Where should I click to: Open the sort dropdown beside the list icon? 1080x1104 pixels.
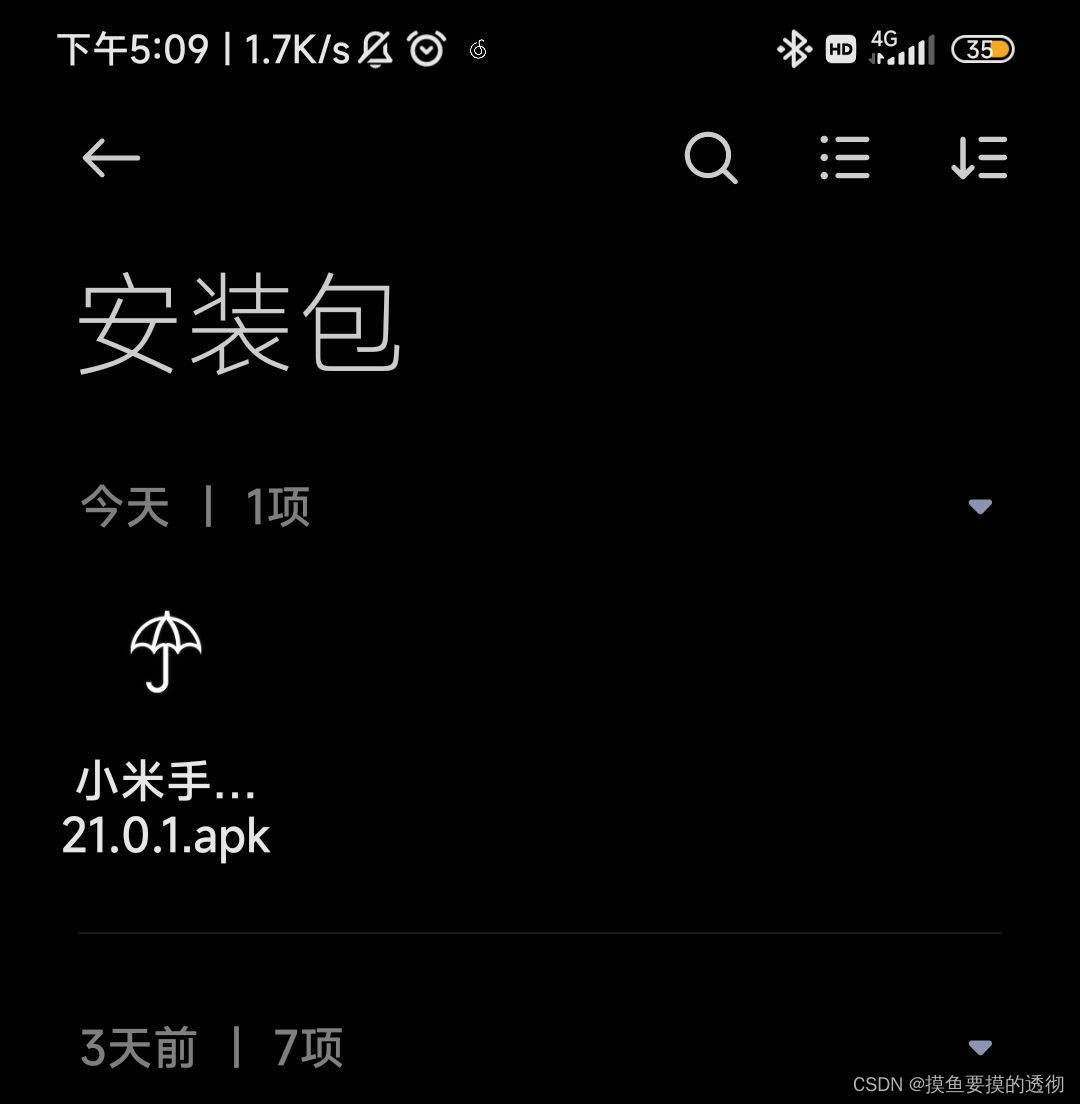click(x=978, y=158)
